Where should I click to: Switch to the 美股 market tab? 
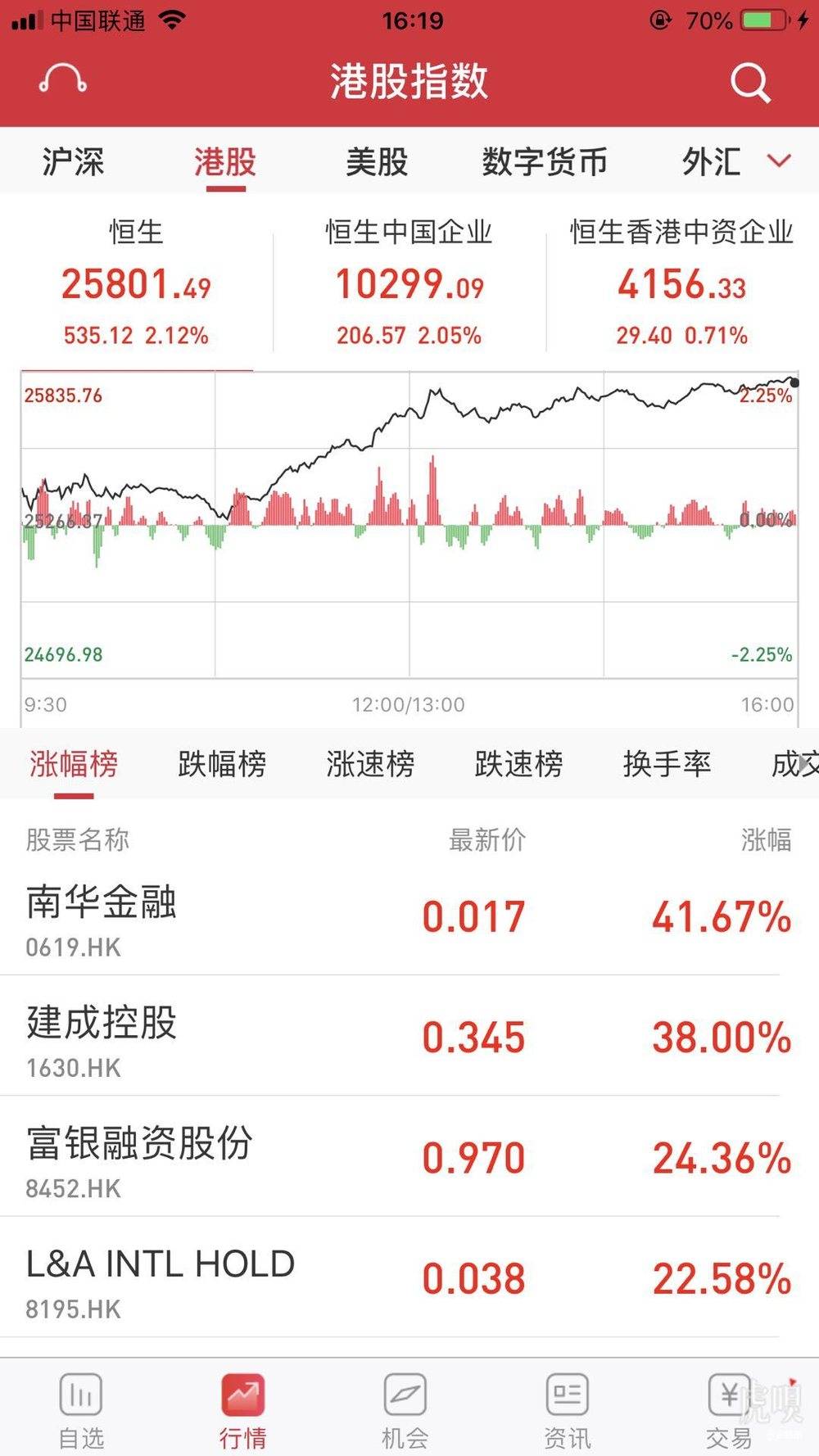[377, 161]
